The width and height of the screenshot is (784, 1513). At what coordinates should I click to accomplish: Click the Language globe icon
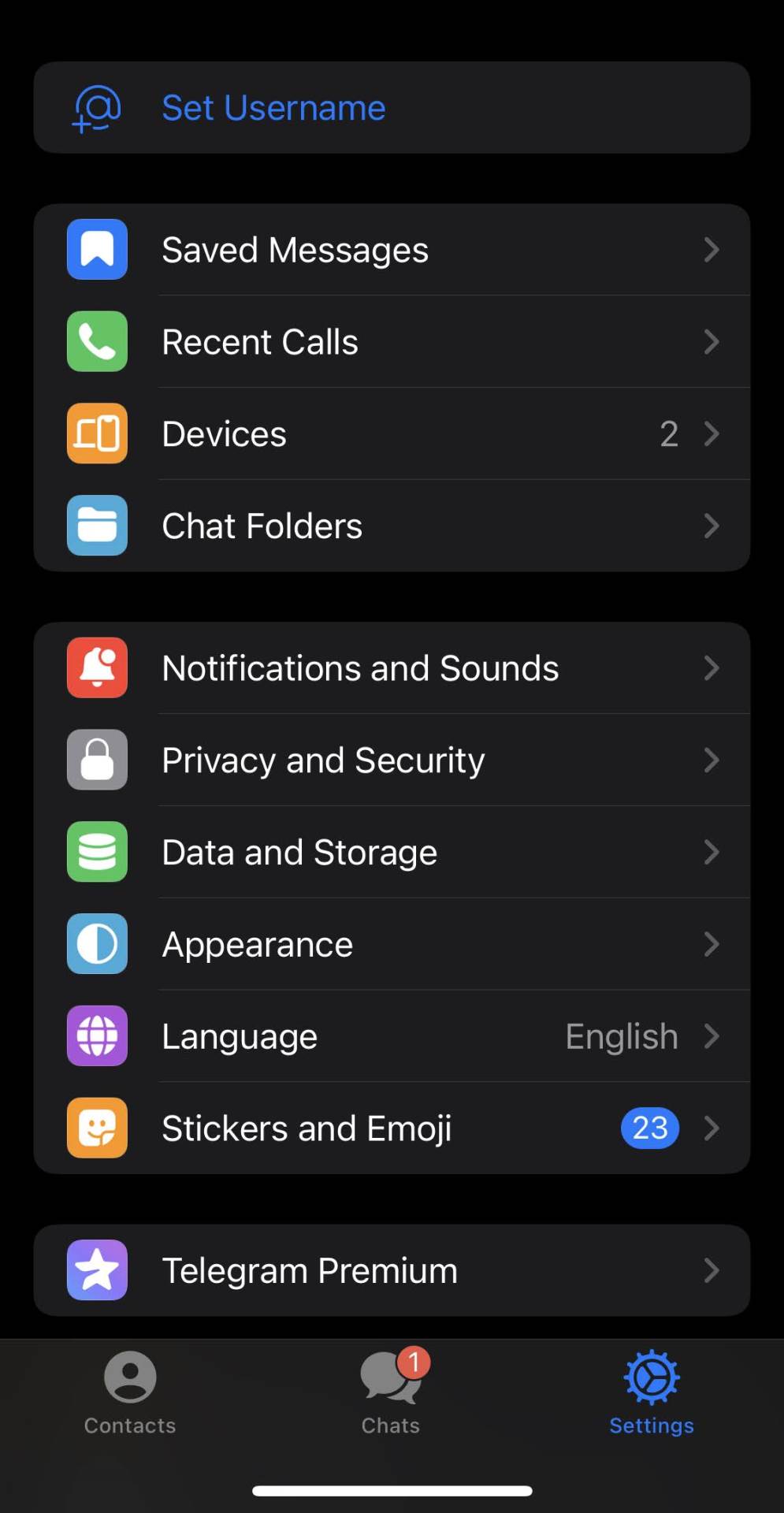tap(96, 1036)
